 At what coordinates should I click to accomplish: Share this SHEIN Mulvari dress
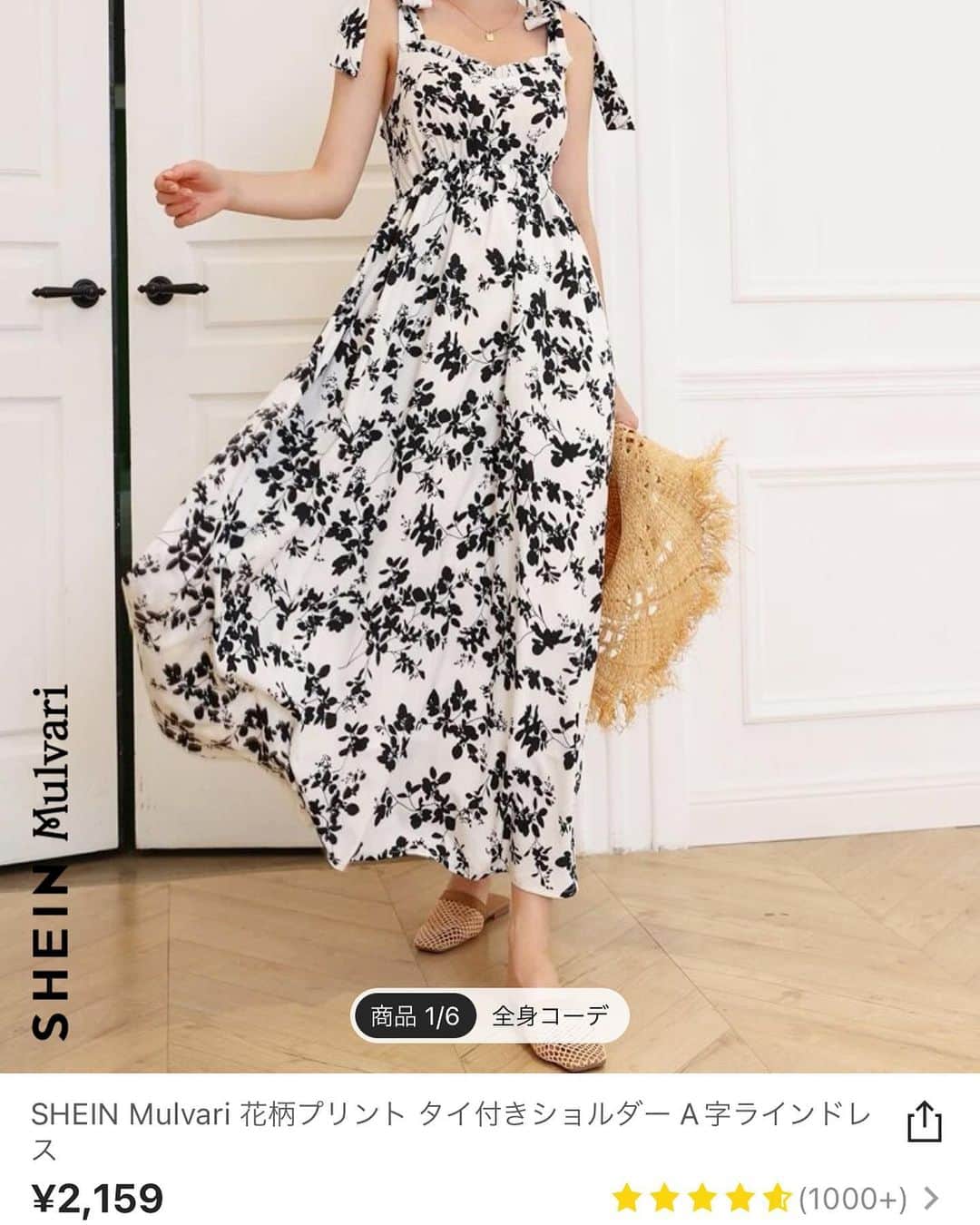click(924, 1122)
